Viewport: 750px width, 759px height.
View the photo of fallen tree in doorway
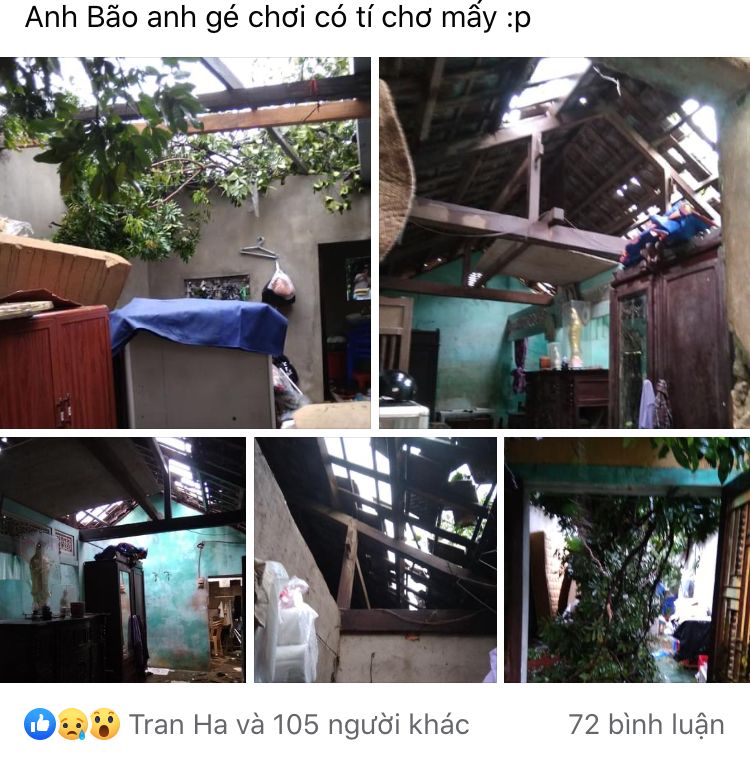point(627,559)
